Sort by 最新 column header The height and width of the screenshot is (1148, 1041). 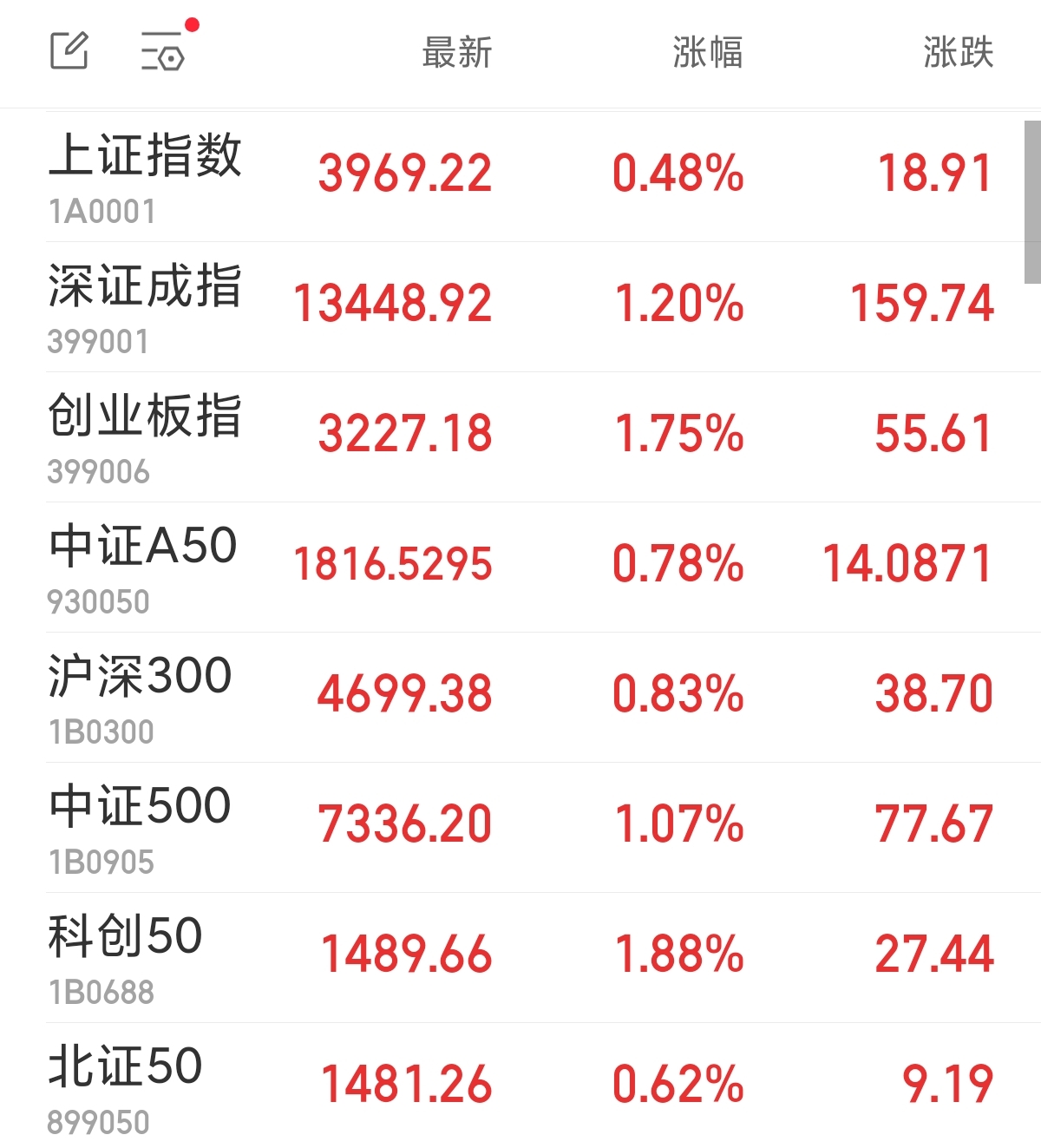(x=456, y=52)
